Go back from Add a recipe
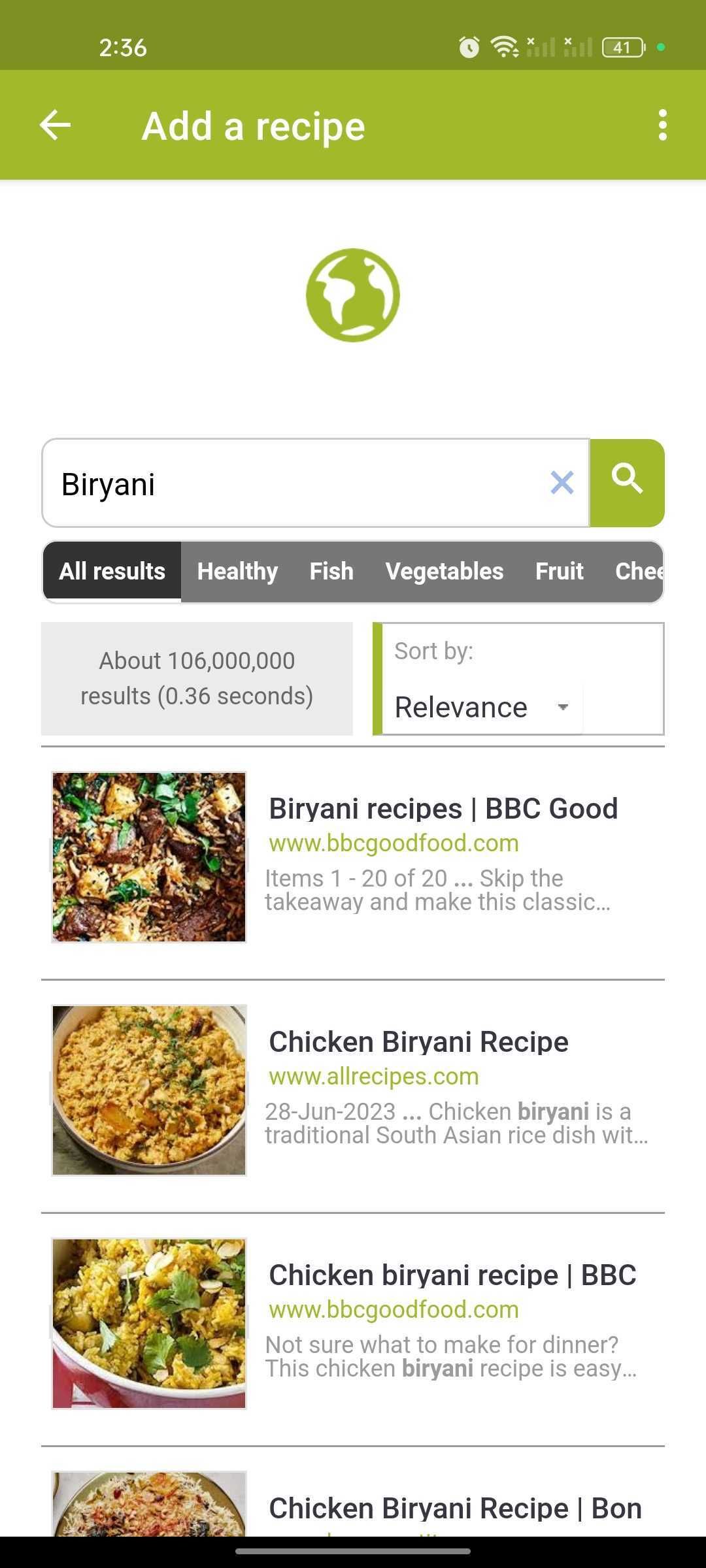Viewport: 706px width, 1568px height. [x=55, y=125]
